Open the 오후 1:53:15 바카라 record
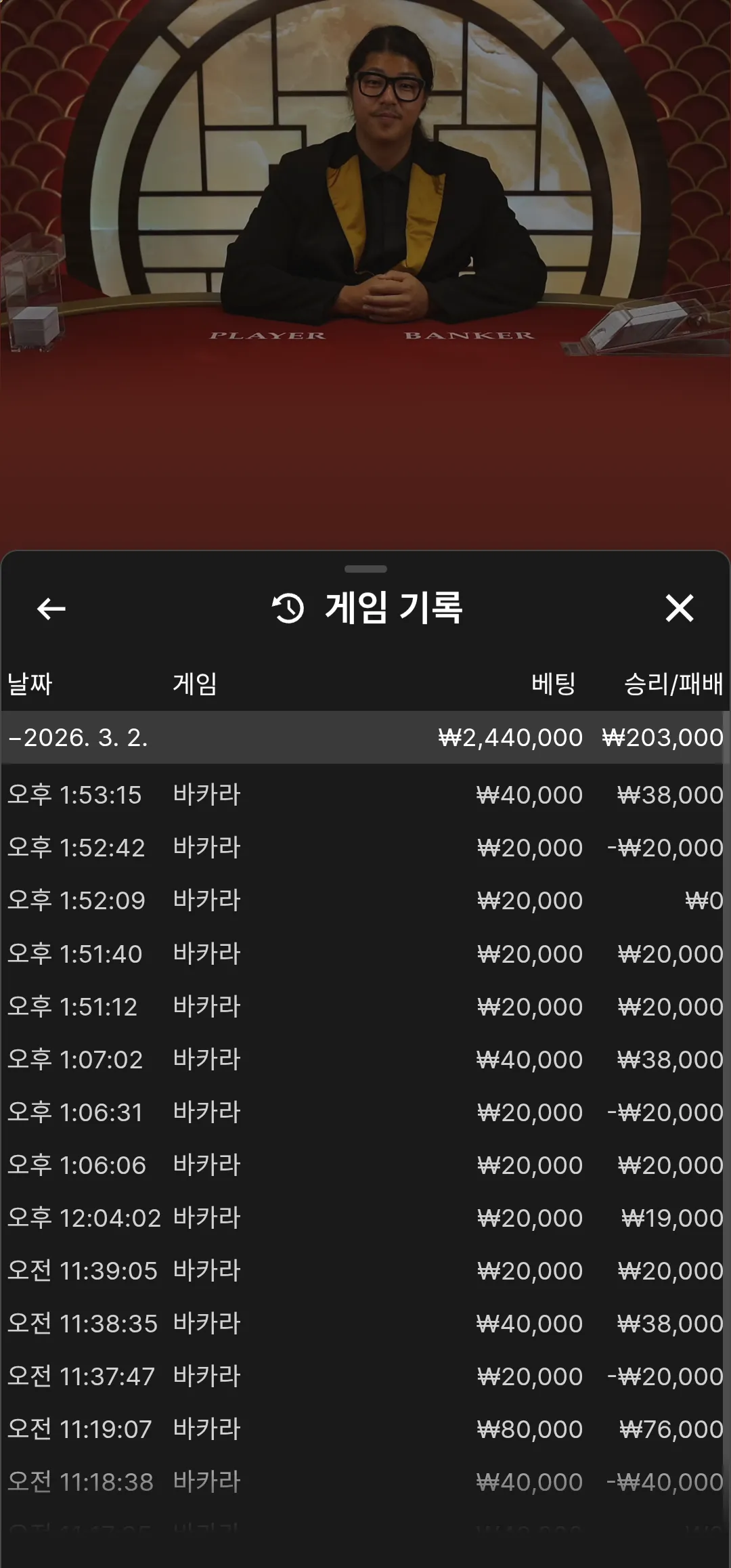This screenshot has width=731, height=1568. click(365, 795)
